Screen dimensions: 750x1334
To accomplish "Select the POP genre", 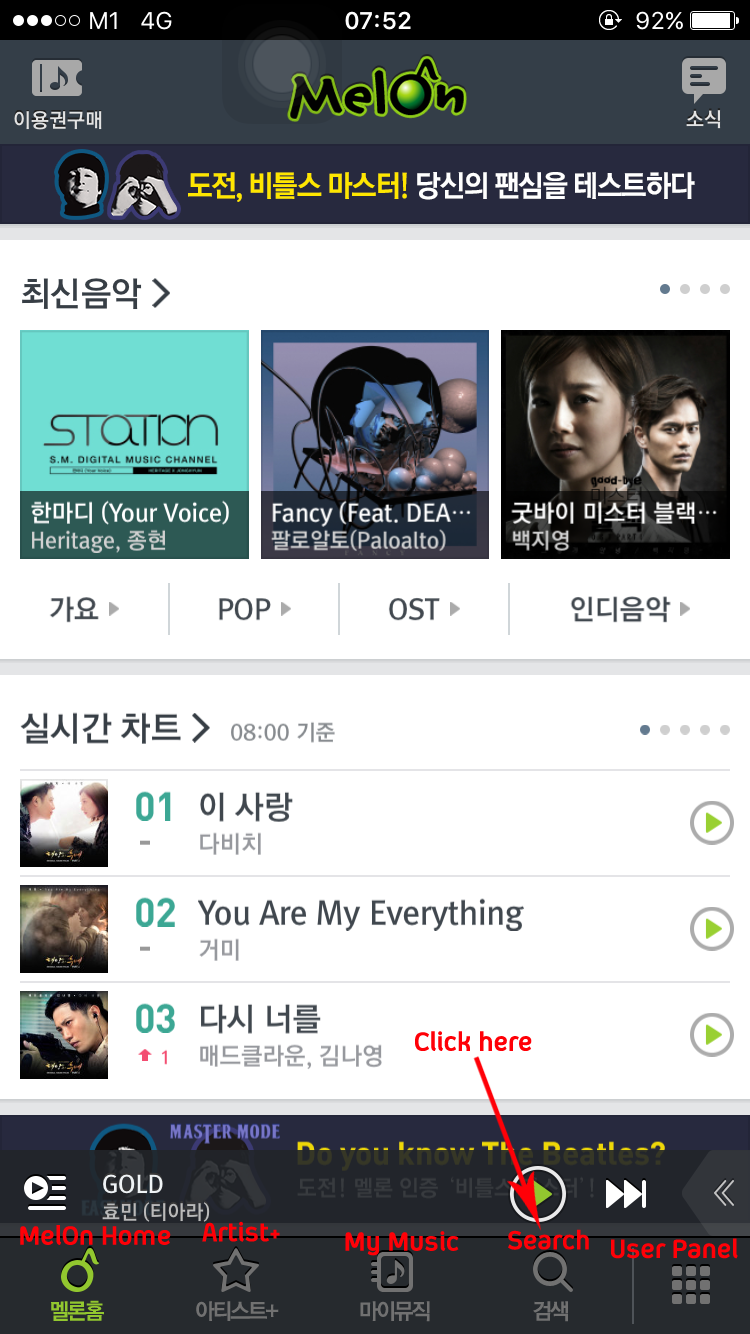I will point(254,609).
